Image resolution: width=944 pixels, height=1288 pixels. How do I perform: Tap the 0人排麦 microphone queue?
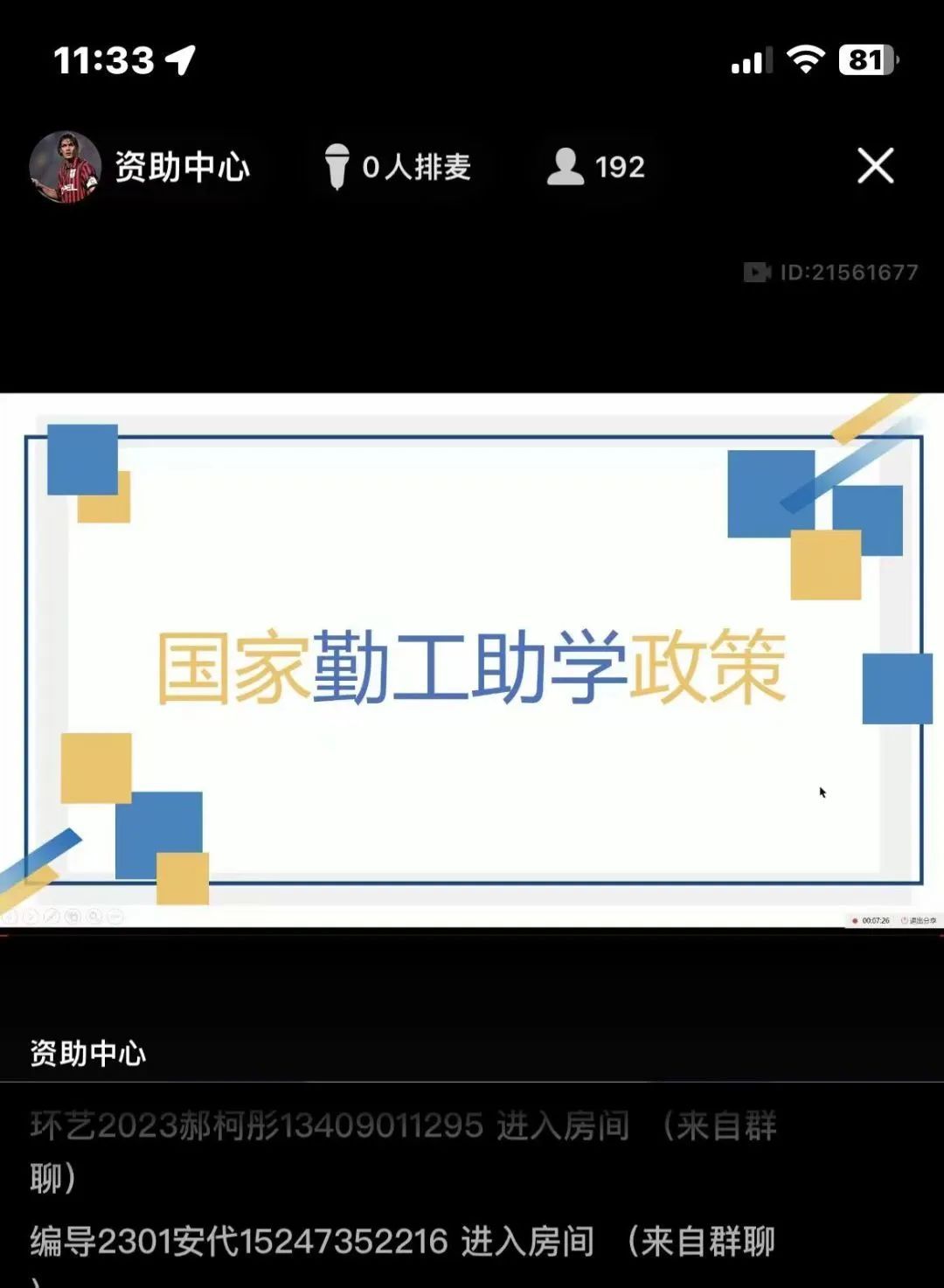coord(398,167)
